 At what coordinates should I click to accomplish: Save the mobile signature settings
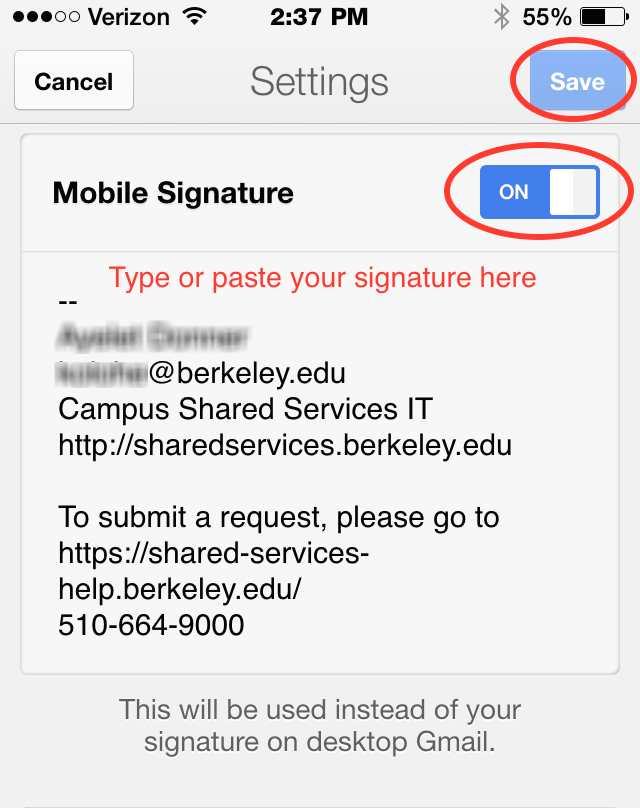click(x=577, y=81)
